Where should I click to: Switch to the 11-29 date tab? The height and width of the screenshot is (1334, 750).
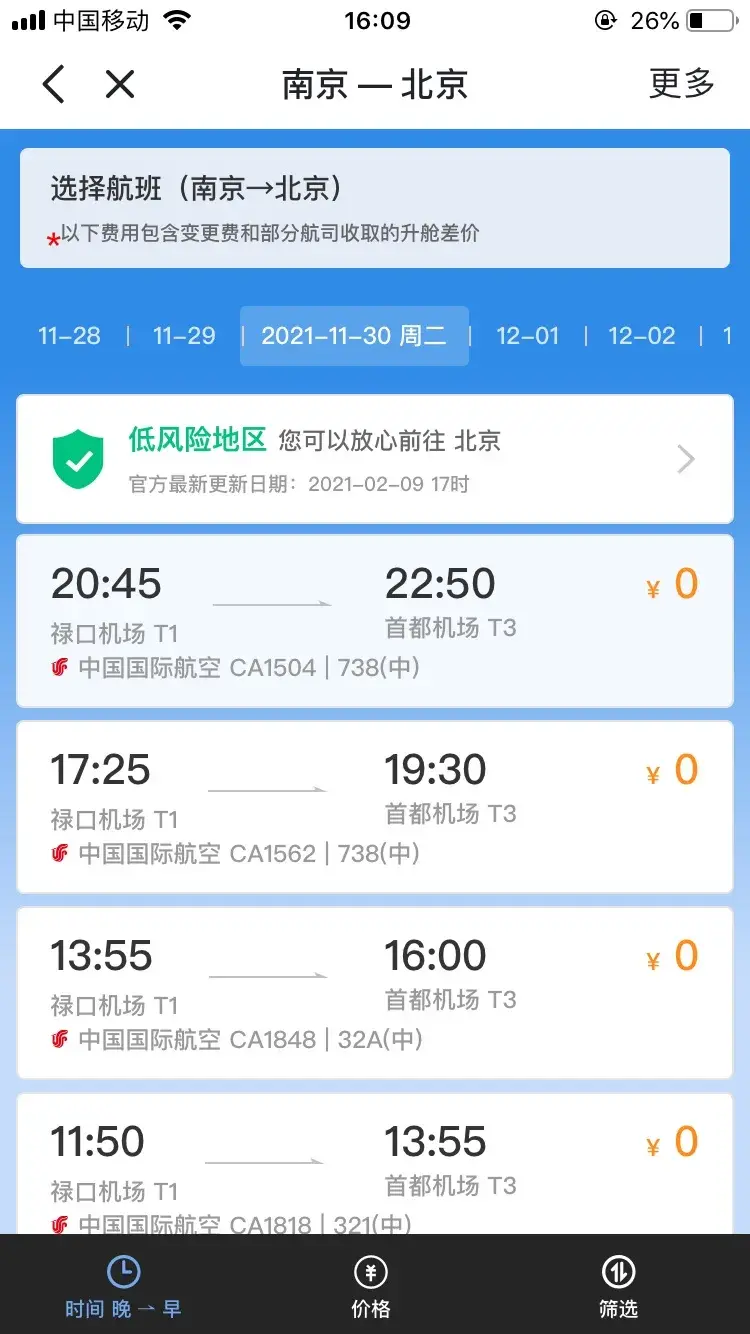[182, 336]
